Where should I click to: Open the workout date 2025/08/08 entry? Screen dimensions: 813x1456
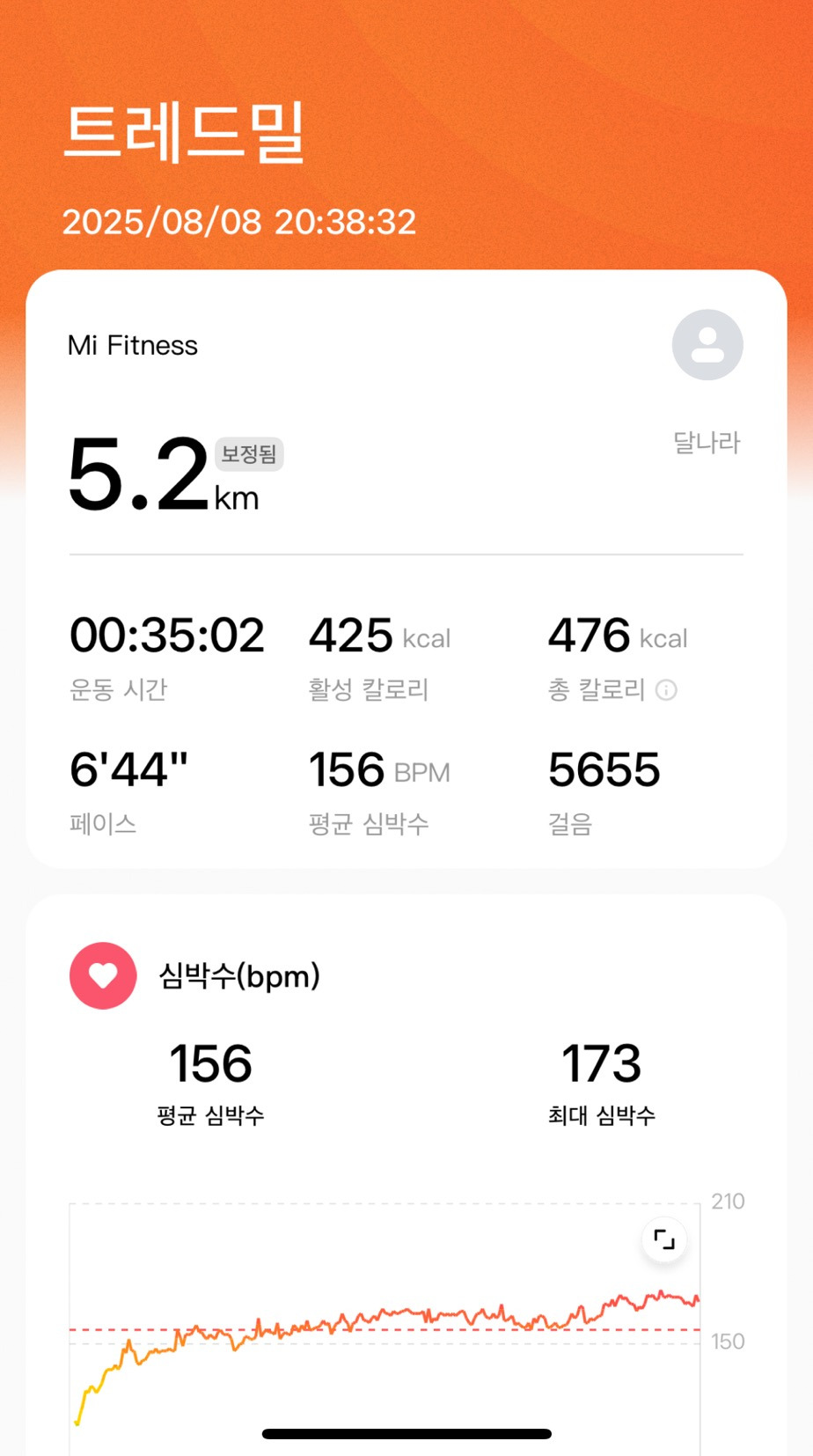click(x=239, y=221)
